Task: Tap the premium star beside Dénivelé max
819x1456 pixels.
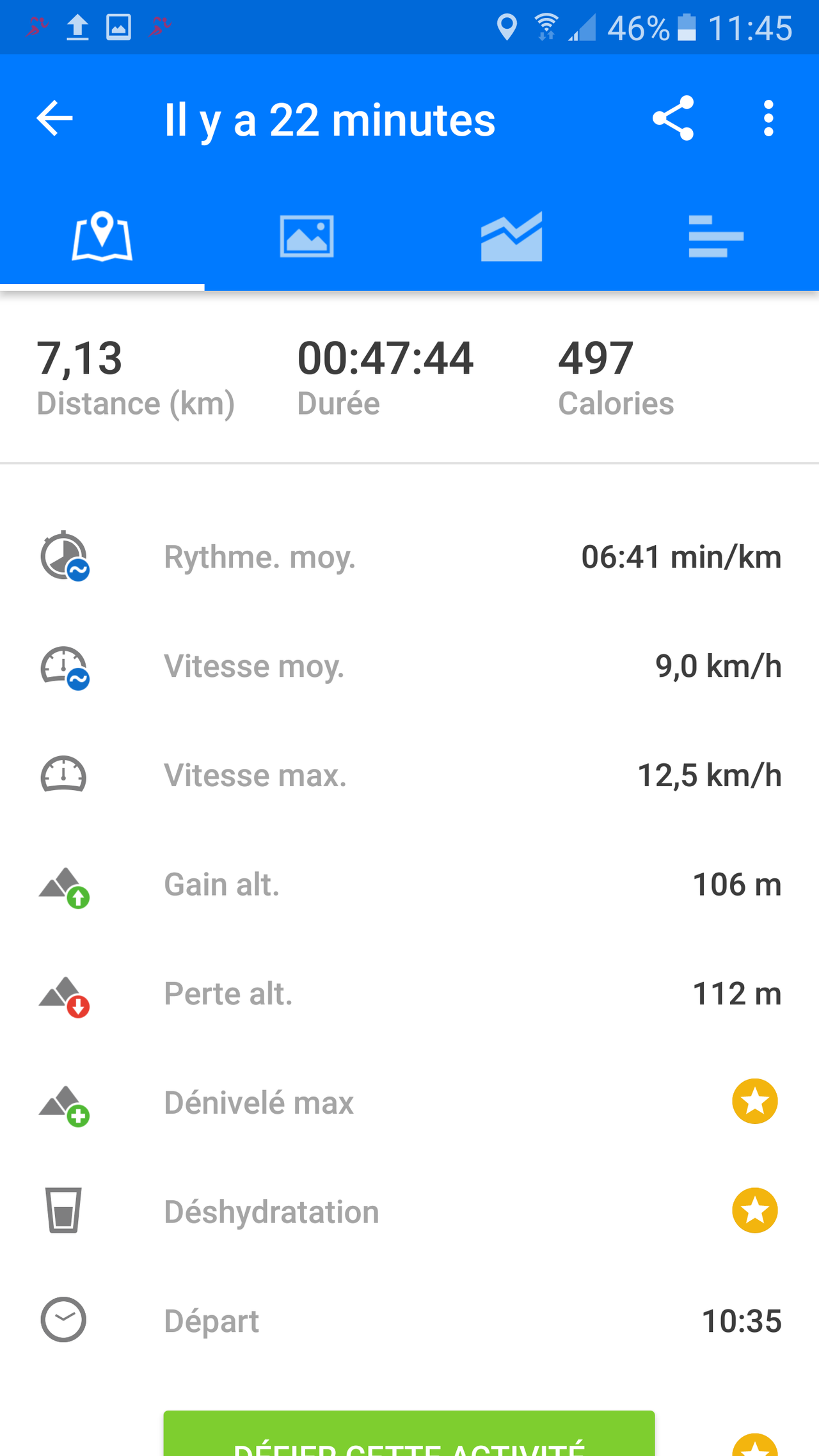Action: (755, 1102)
